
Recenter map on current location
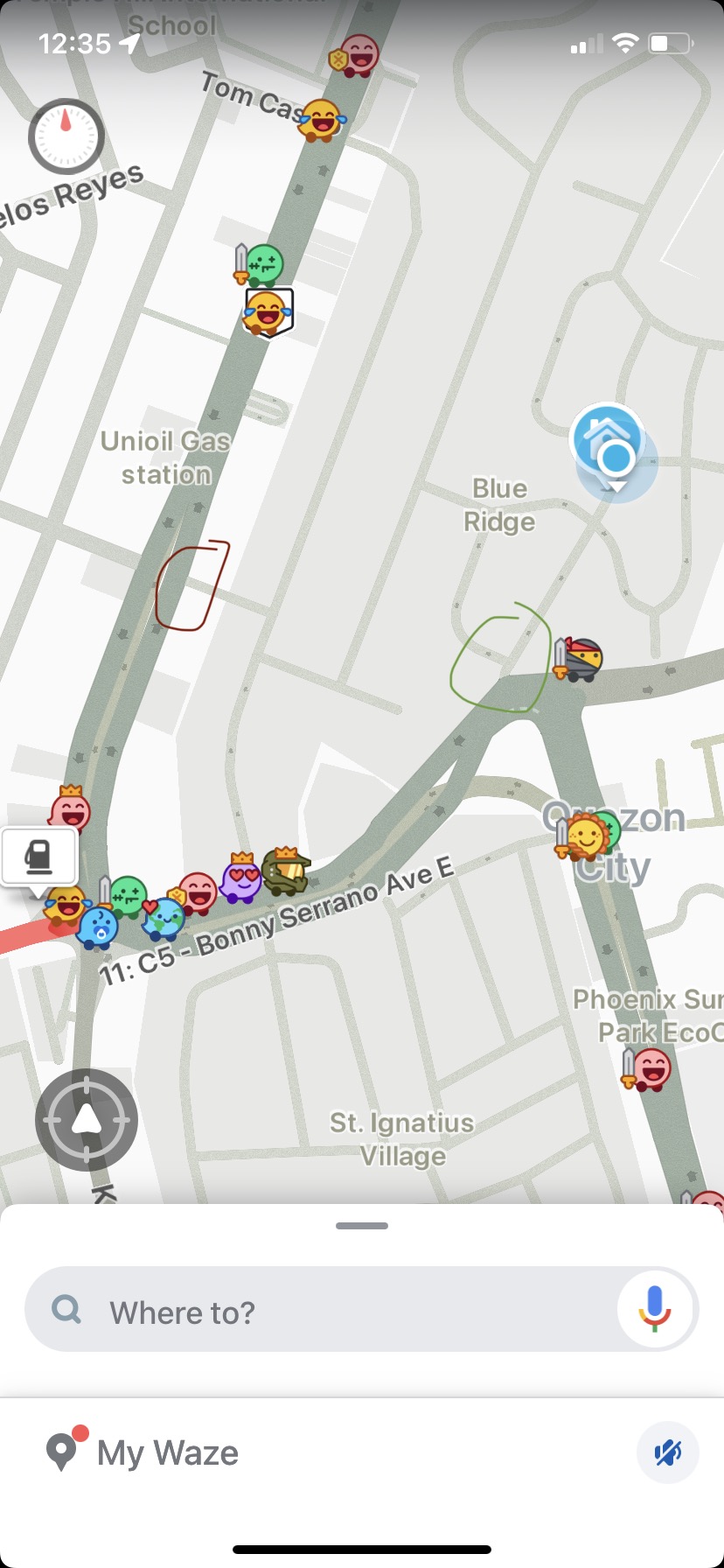click(x=86, y=1119)
